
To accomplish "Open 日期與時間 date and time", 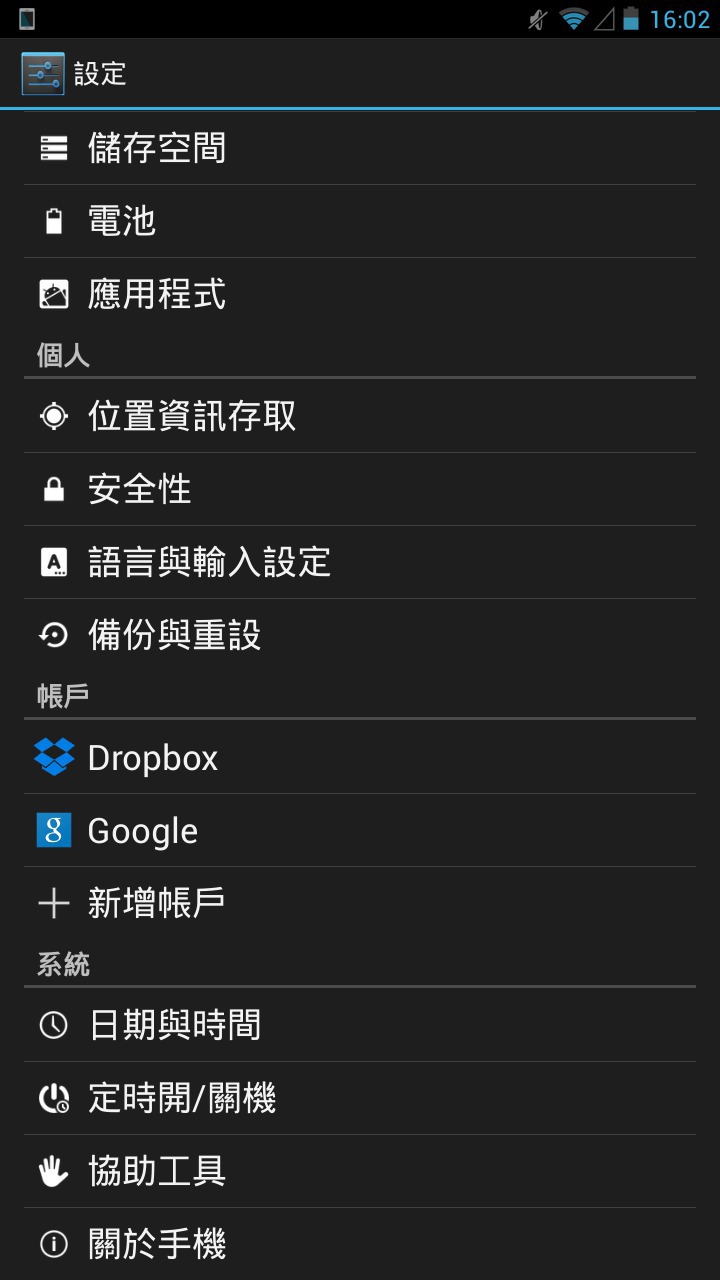I will click(x=360, y=1025).
